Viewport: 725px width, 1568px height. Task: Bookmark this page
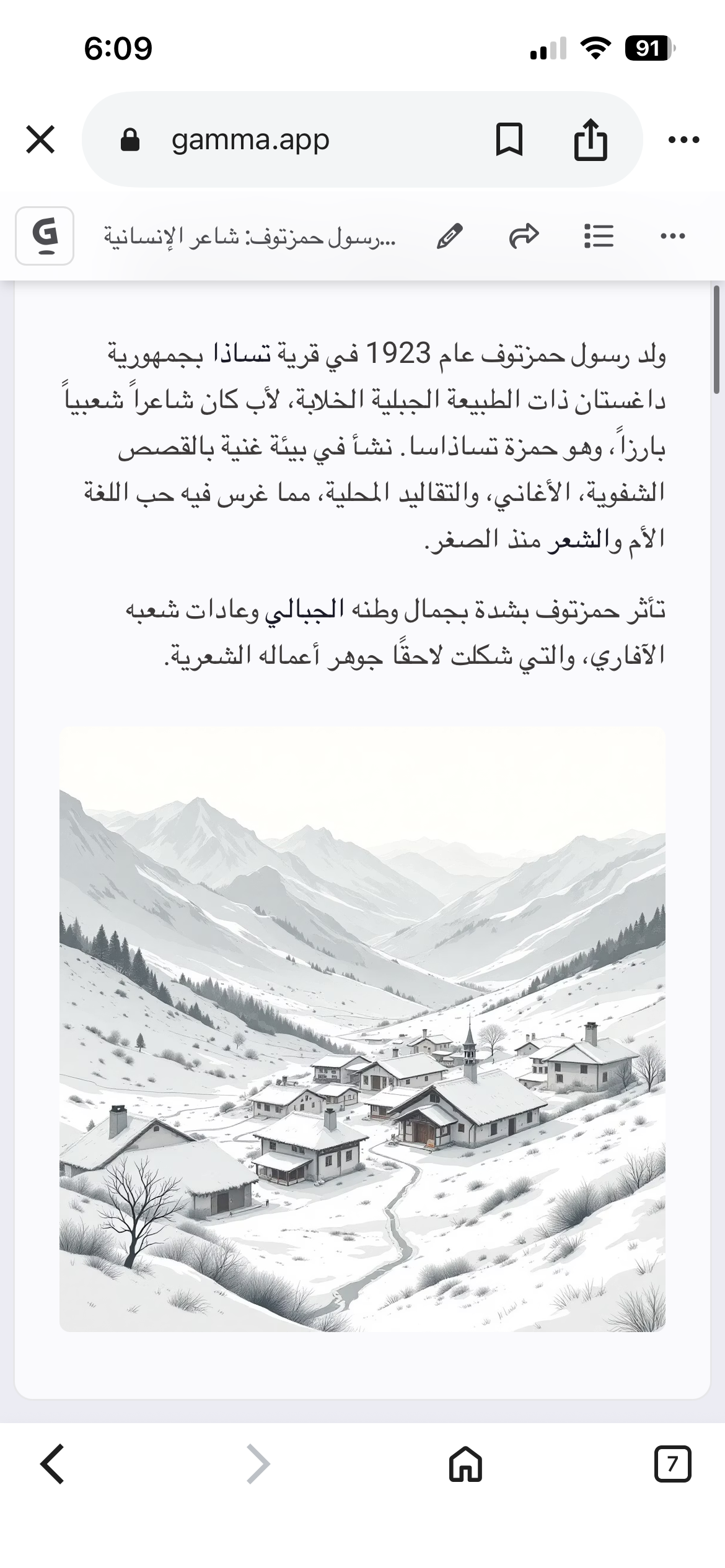coord(509,139)
